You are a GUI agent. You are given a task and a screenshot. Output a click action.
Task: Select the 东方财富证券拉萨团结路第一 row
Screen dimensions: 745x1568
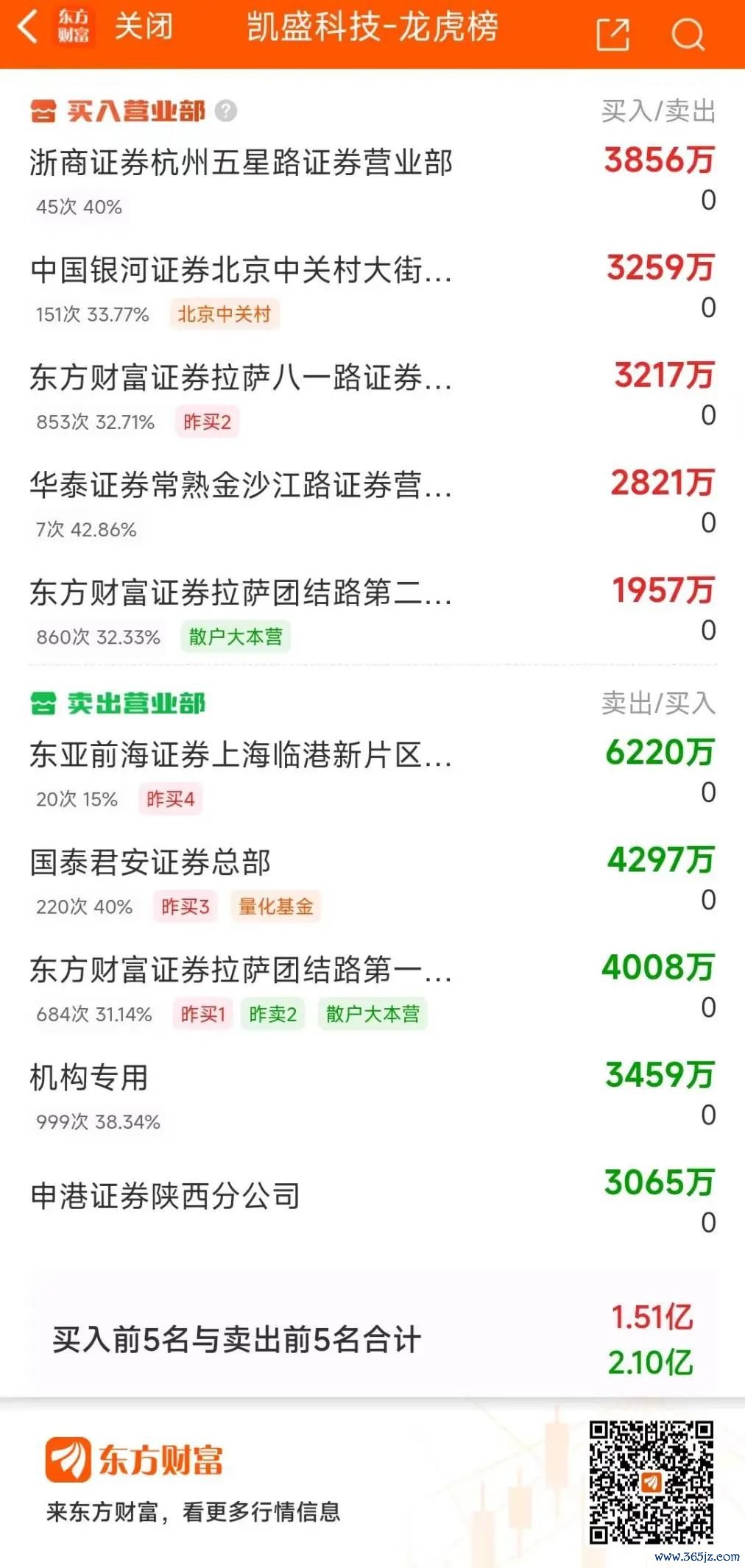click(241, 971)
